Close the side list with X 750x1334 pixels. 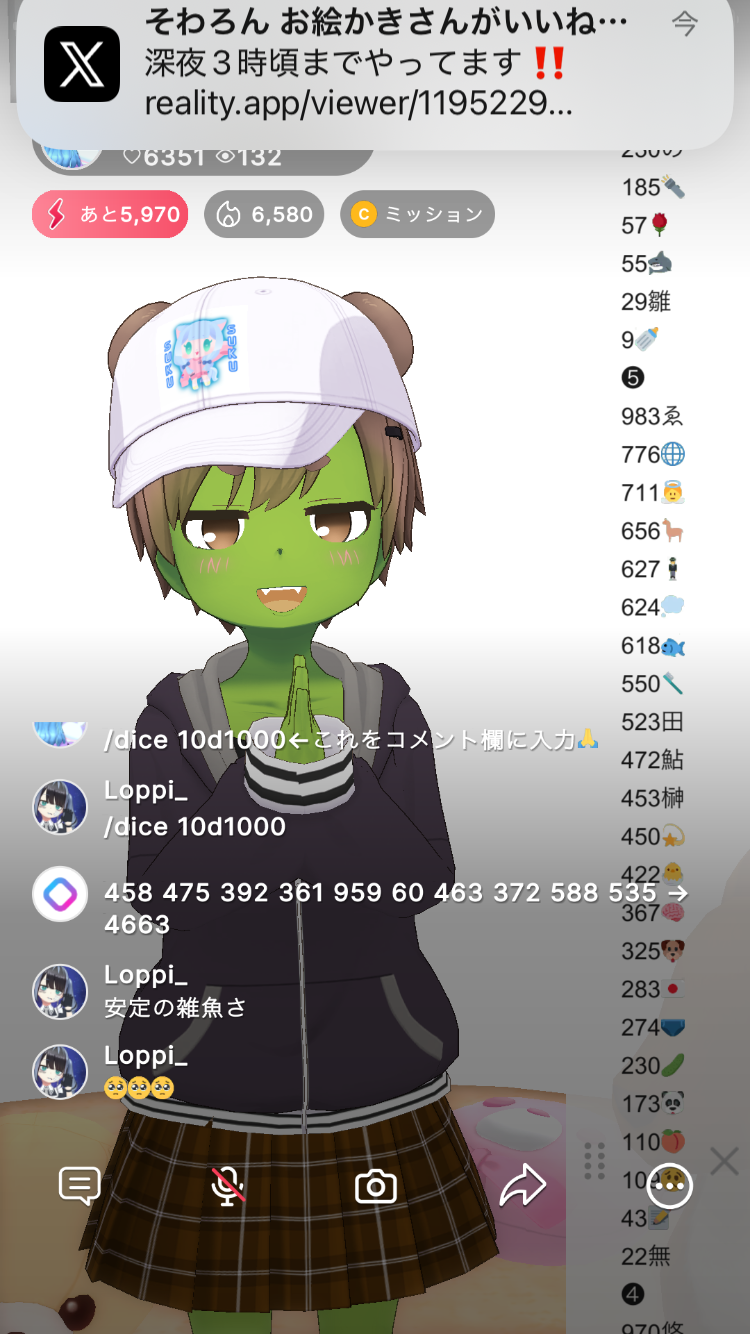point(724,1161)
